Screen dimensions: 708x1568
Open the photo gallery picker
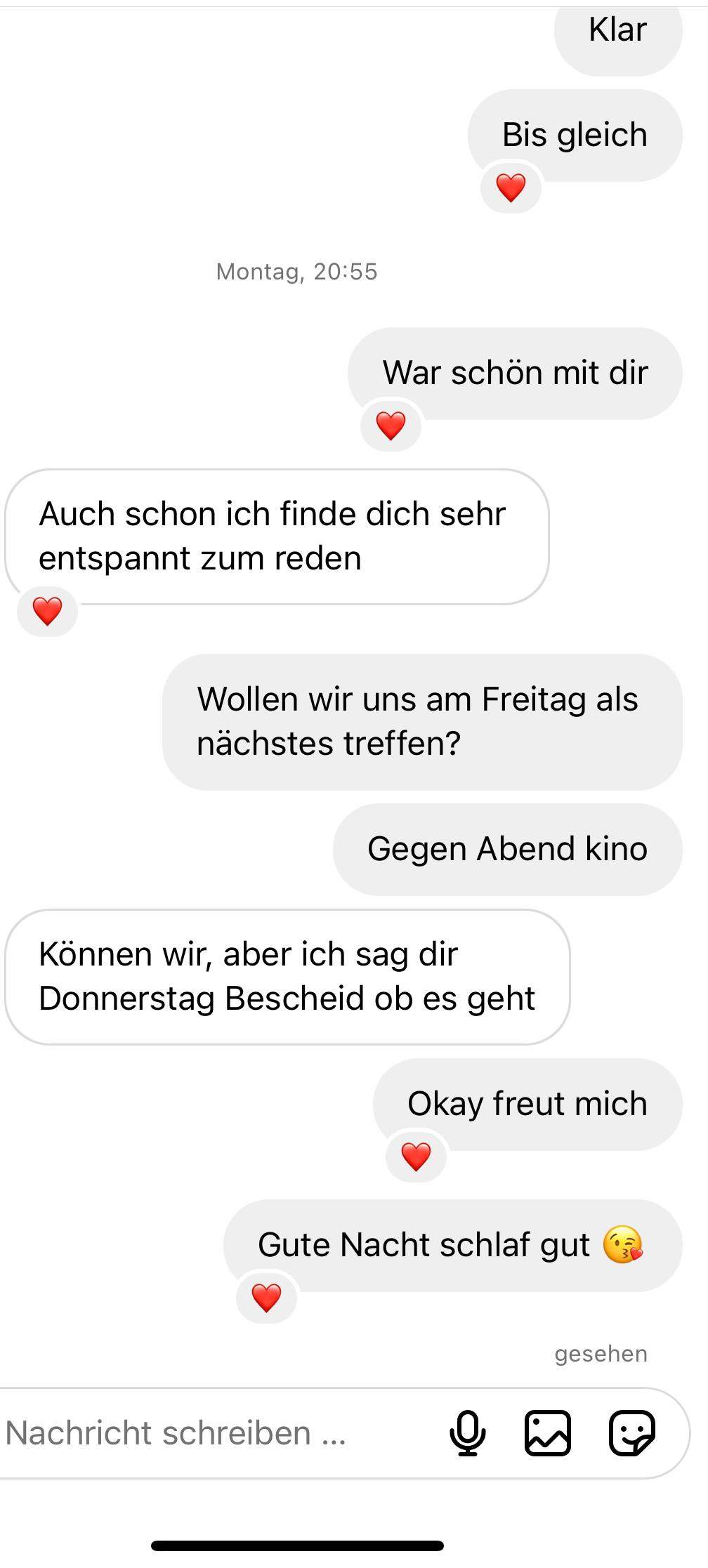tap(548, 1432)
